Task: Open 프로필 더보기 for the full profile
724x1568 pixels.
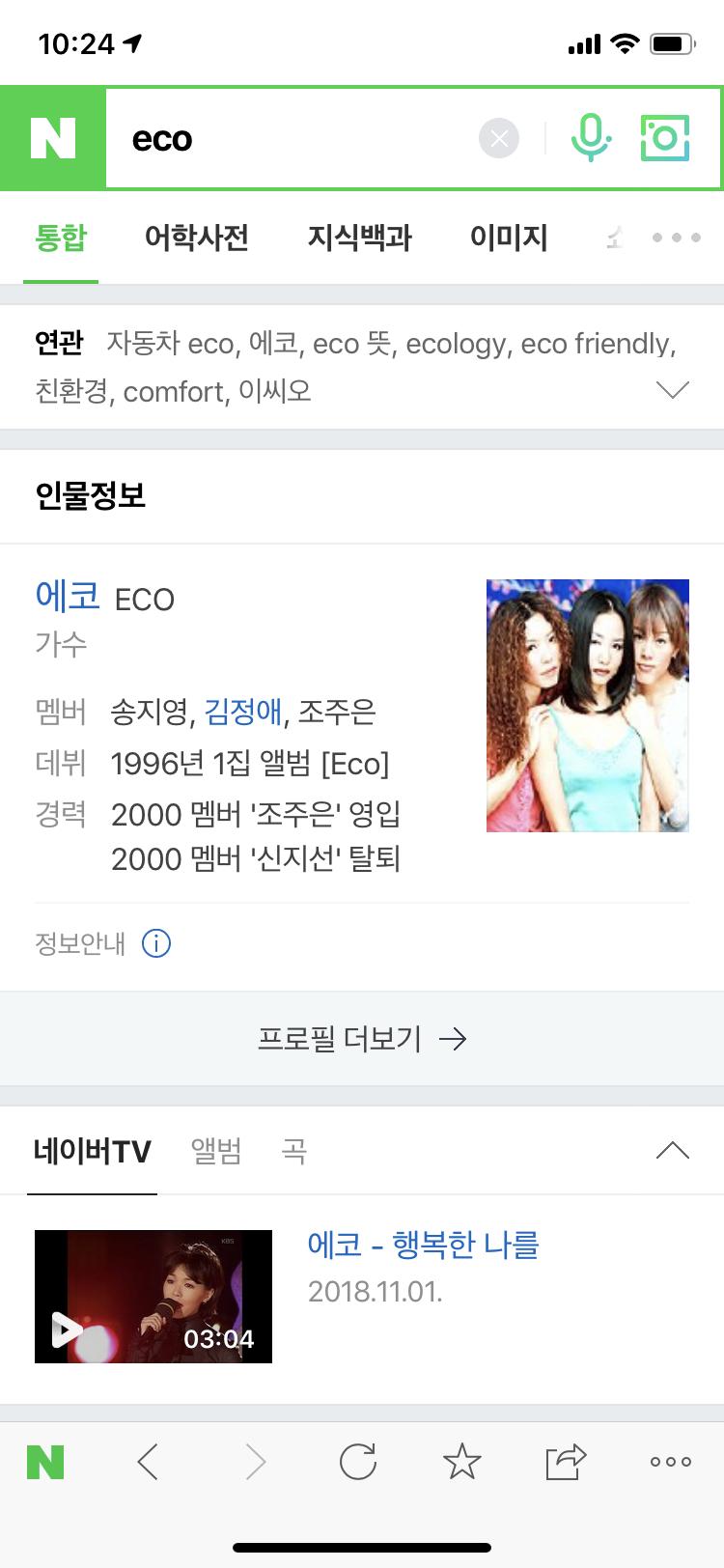Action: 362,1039
